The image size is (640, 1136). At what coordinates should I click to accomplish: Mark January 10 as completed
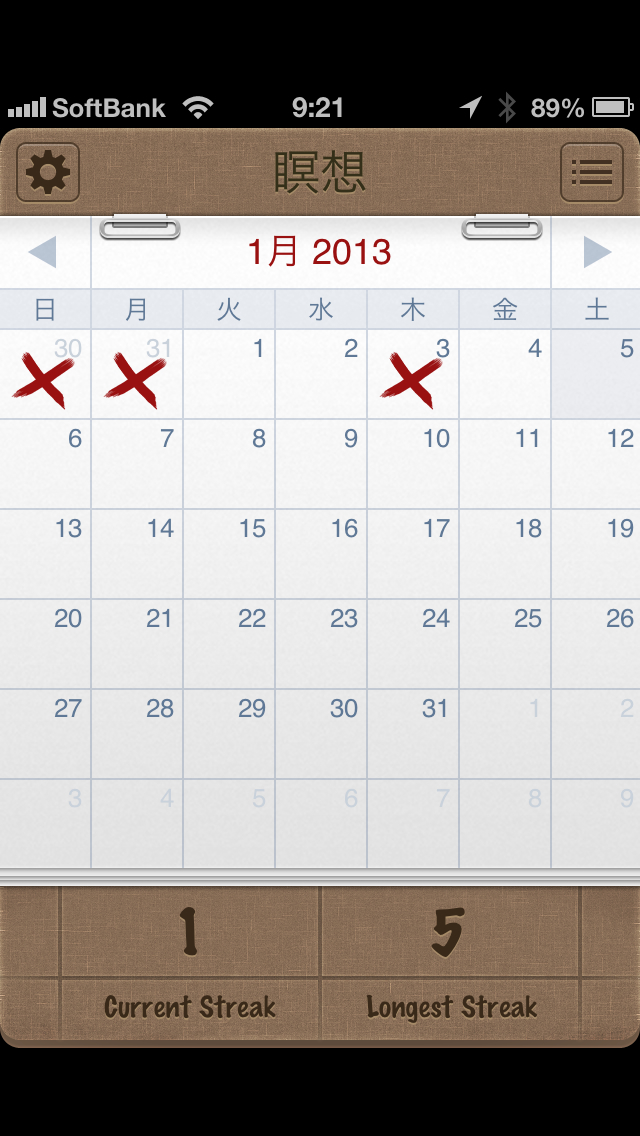tap(413, 464)
